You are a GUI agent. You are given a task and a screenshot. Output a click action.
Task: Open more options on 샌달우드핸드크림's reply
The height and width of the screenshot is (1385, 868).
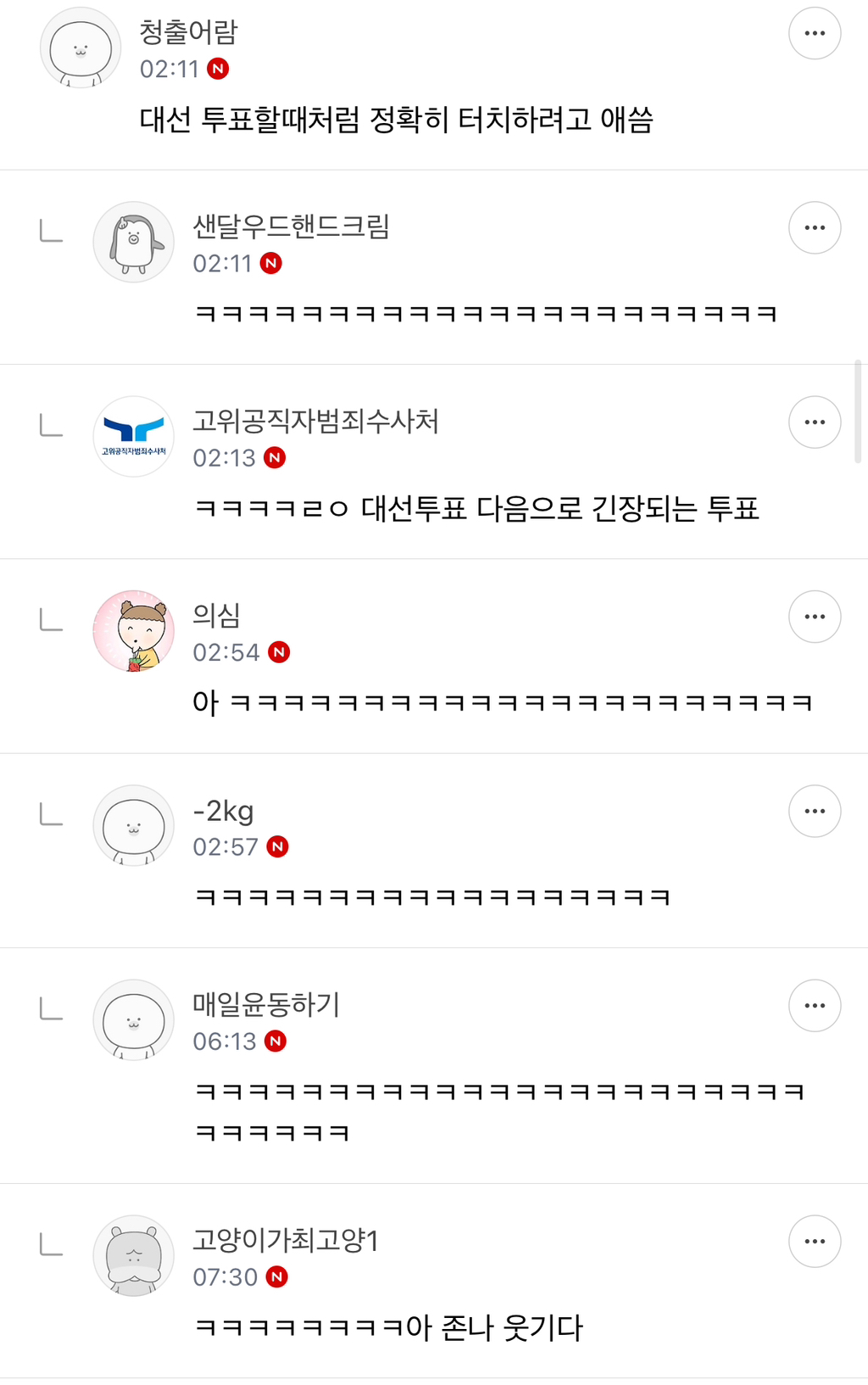[x=814, y=227]
